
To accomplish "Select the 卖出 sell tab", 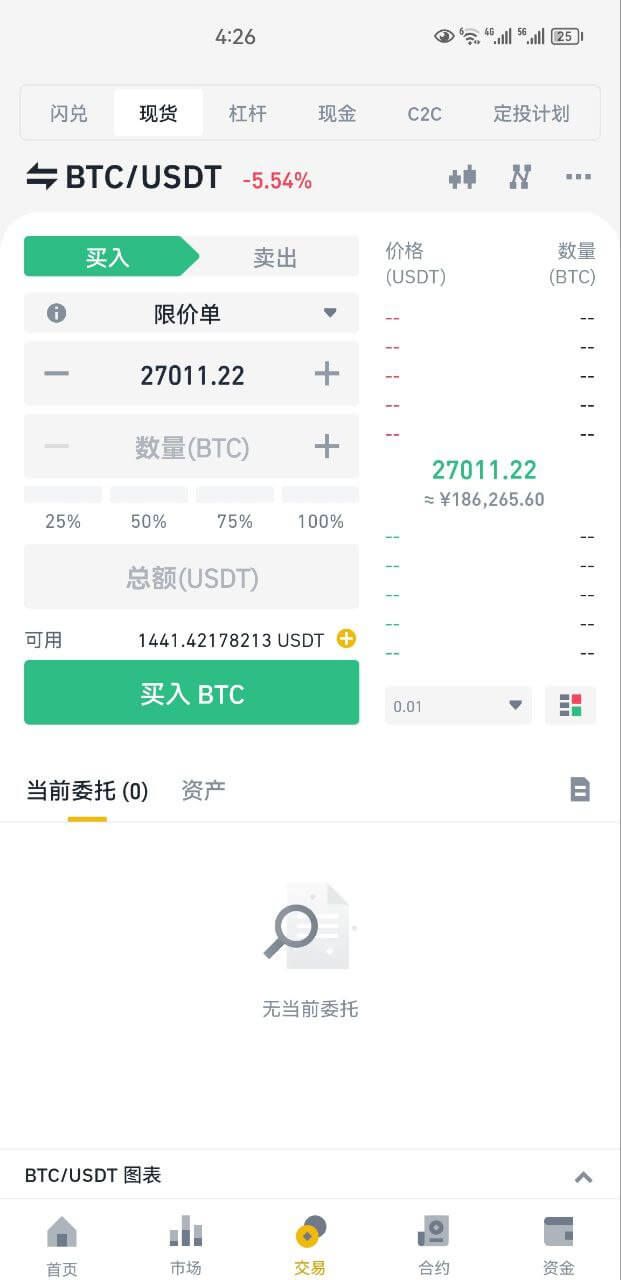I will click(x=275, y=257).
